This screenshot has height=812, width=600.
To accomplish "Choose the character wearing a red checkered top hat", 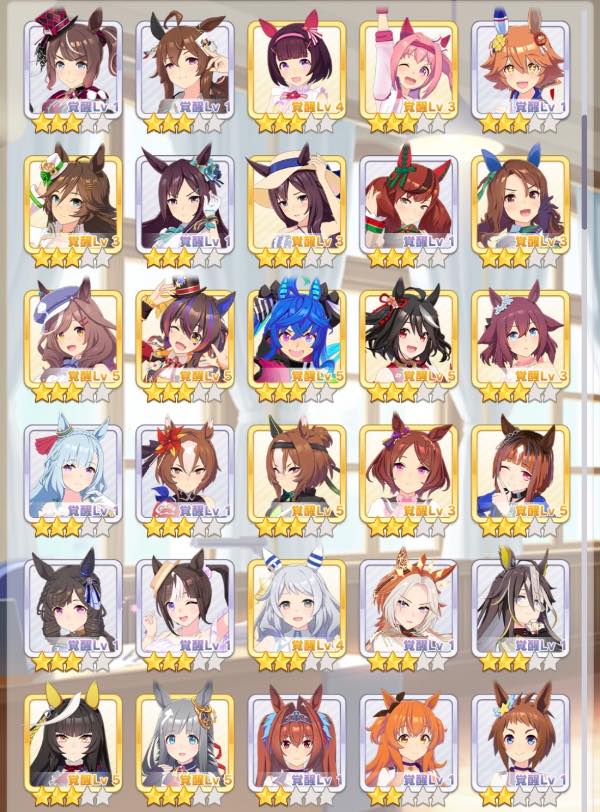I will pos(73,69).
